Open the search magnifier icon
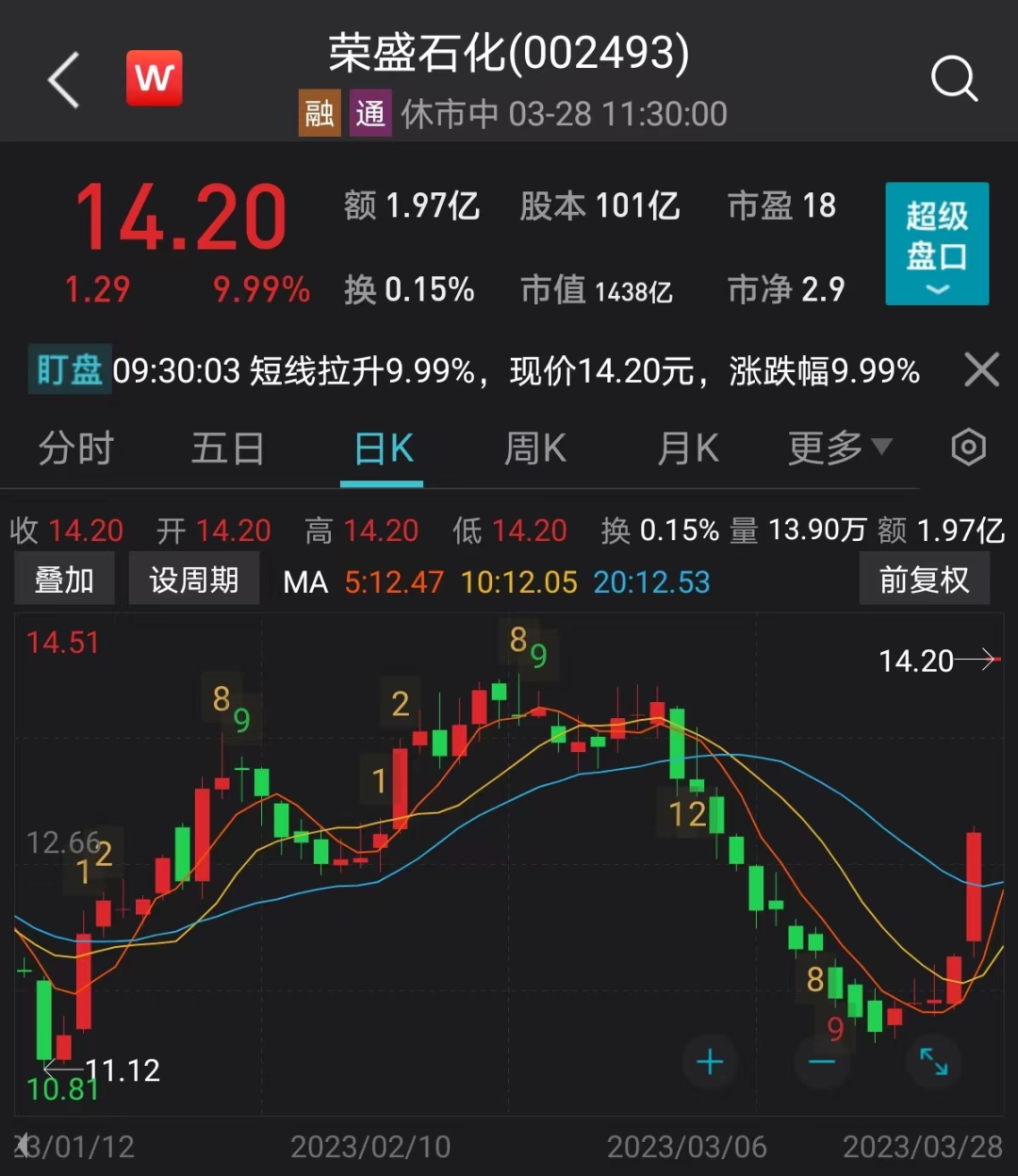The width and height of the screenshot is (1018, 1176). click(x=954, y=79)
